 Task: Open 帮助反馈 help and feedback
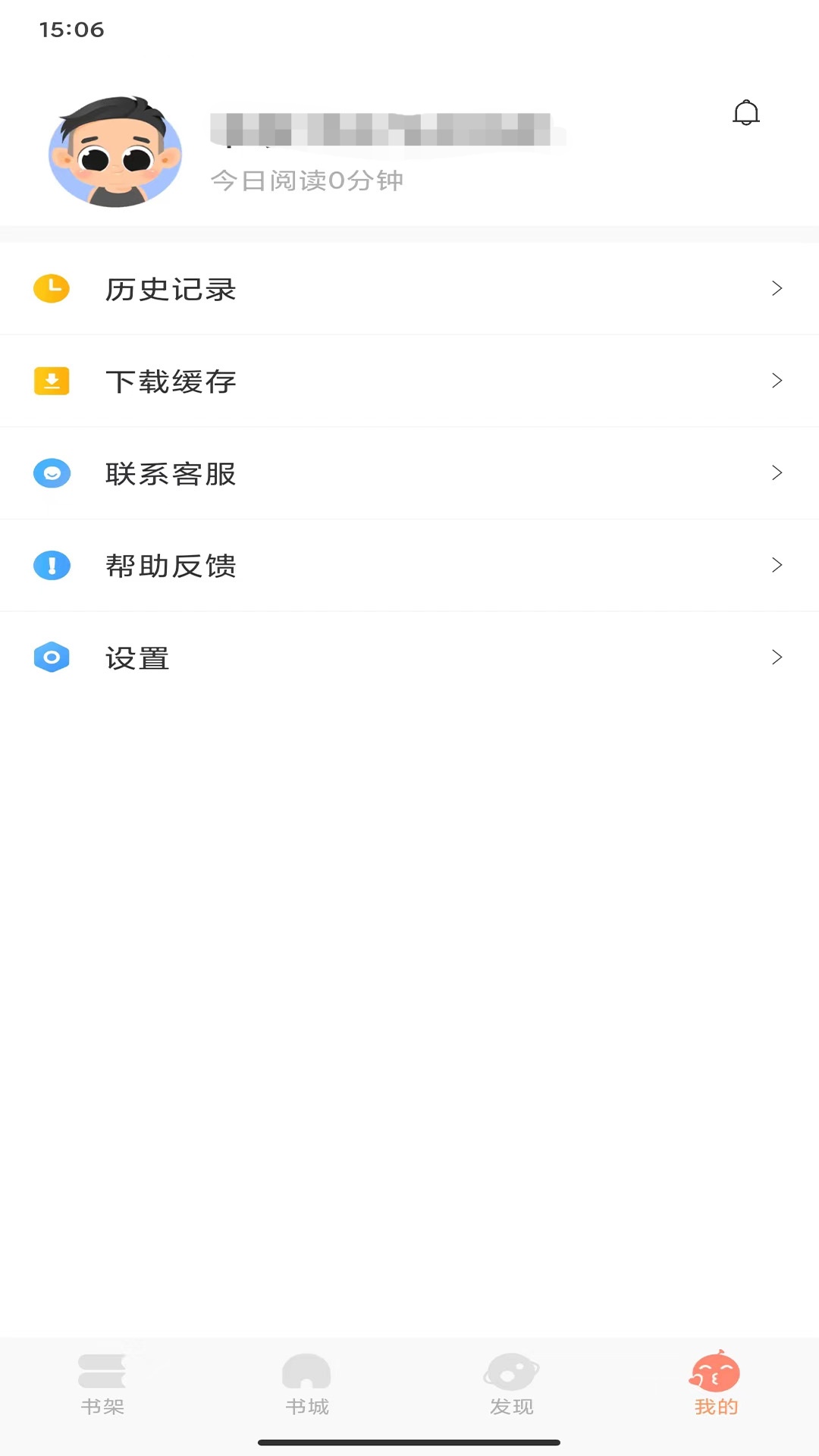tap(409, 566)
